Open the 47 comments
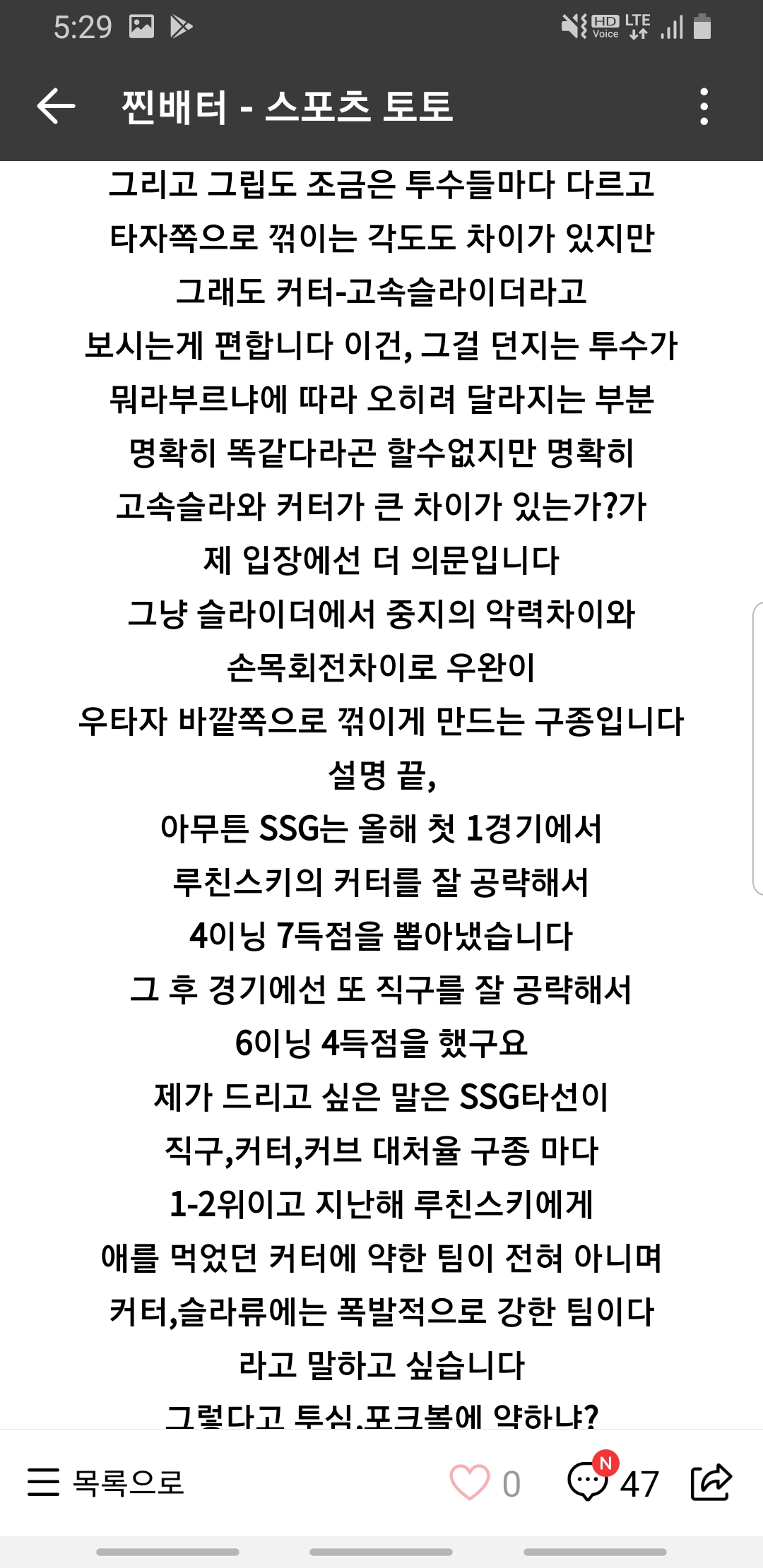 click(613, 1480)
